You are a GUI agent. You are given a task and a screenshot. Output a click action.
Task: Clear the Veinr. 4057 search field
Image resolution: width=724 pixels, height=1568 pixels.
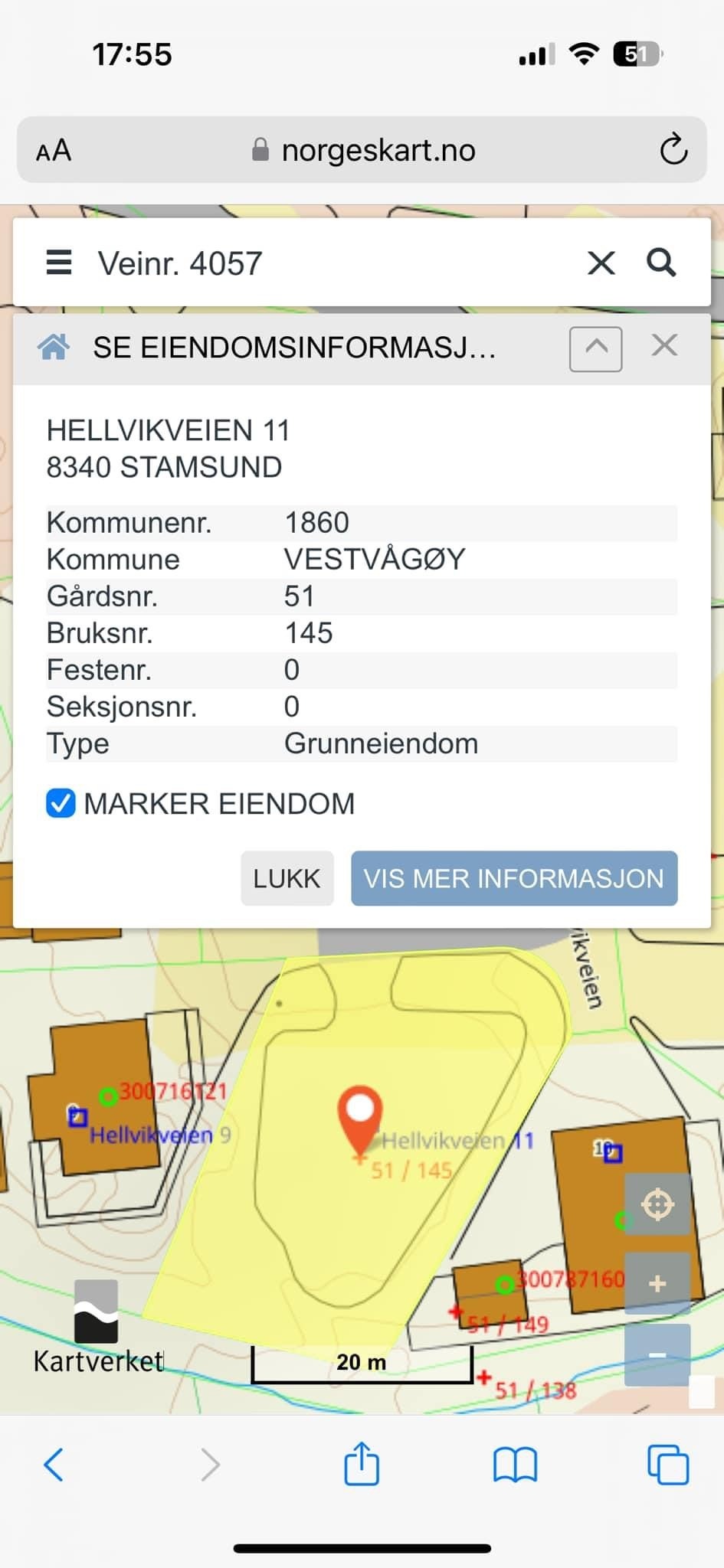pos(601,263)
